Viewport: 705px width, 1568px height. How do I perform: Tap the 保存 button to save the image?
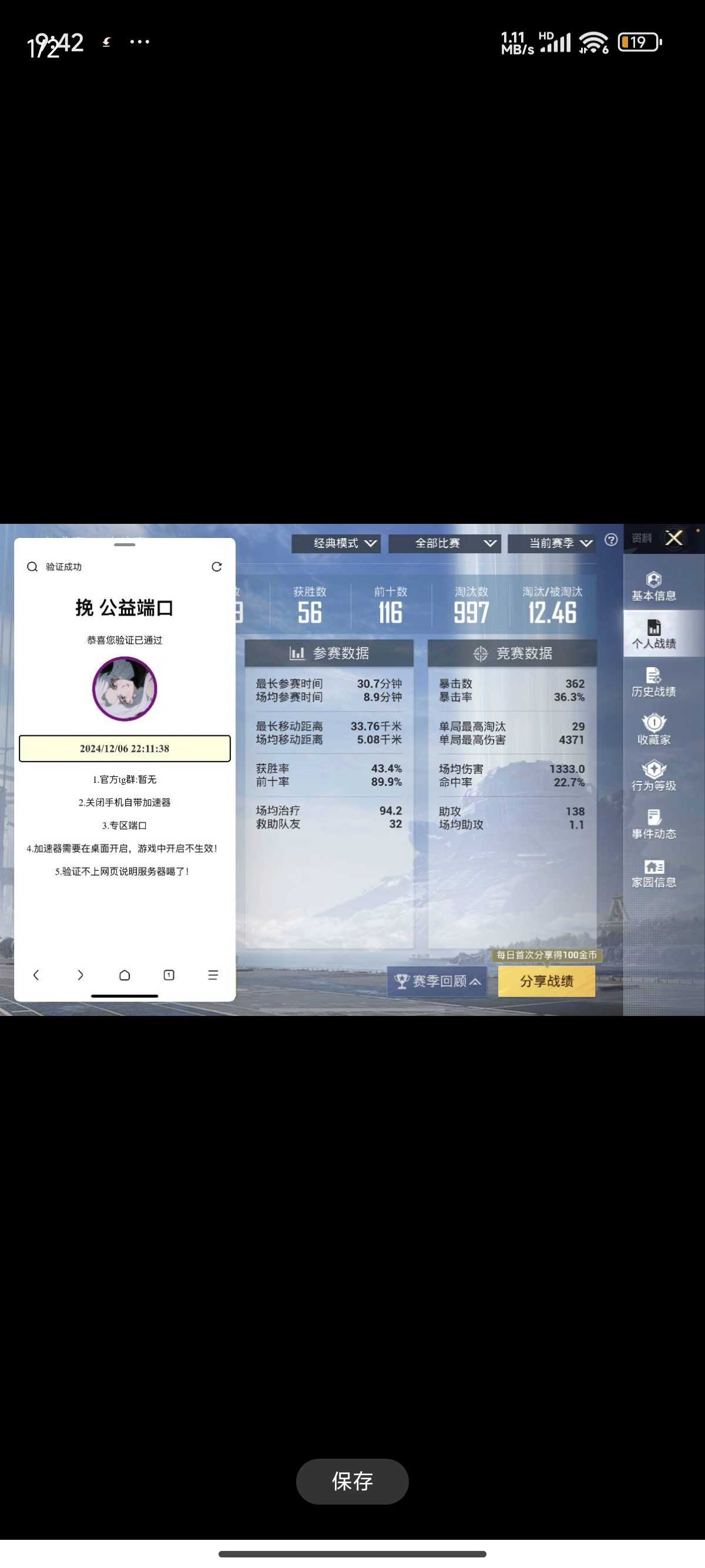pos(352,1481)
